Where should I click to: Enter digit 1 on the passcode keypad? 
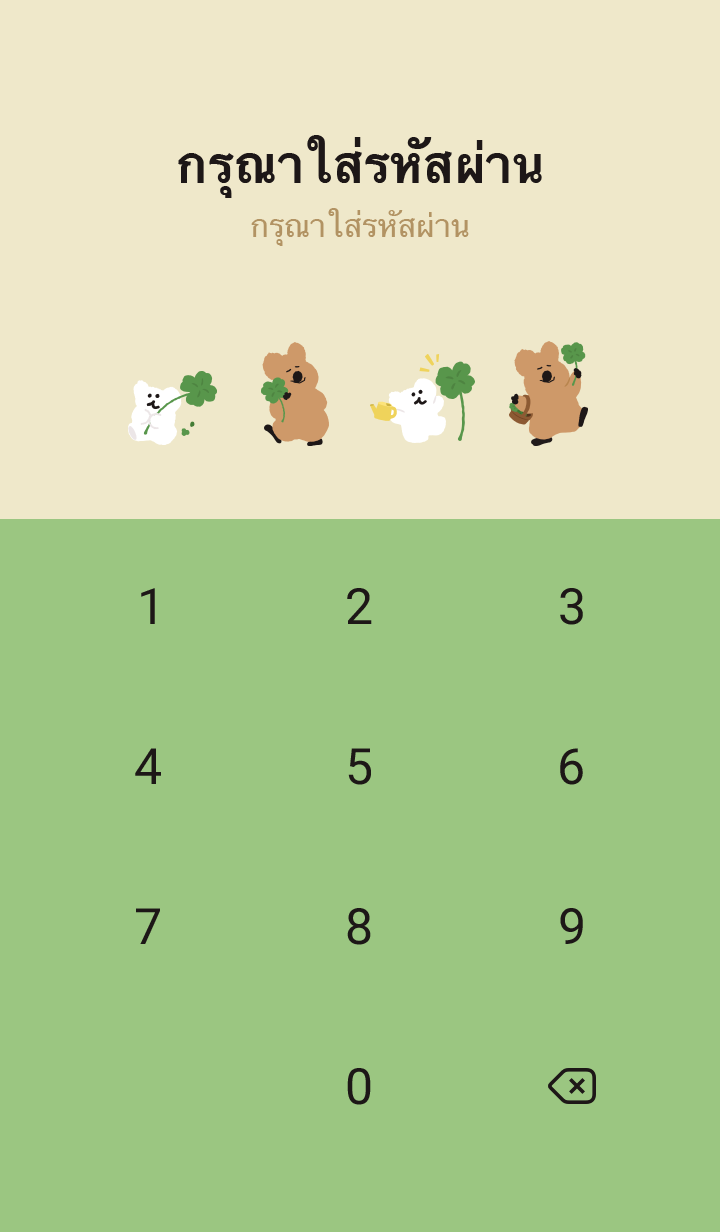[x=149, y=607]
